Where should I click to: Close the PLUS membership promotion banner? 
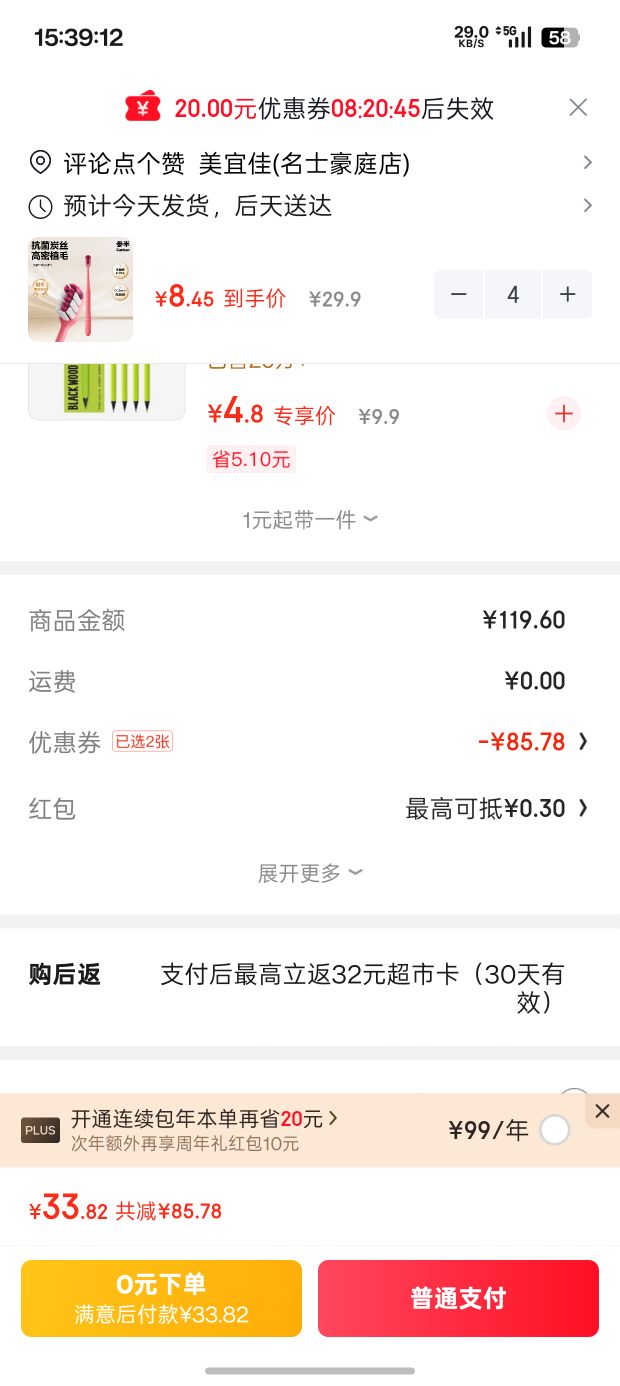pyautogui.click(x=602, y=1111)
